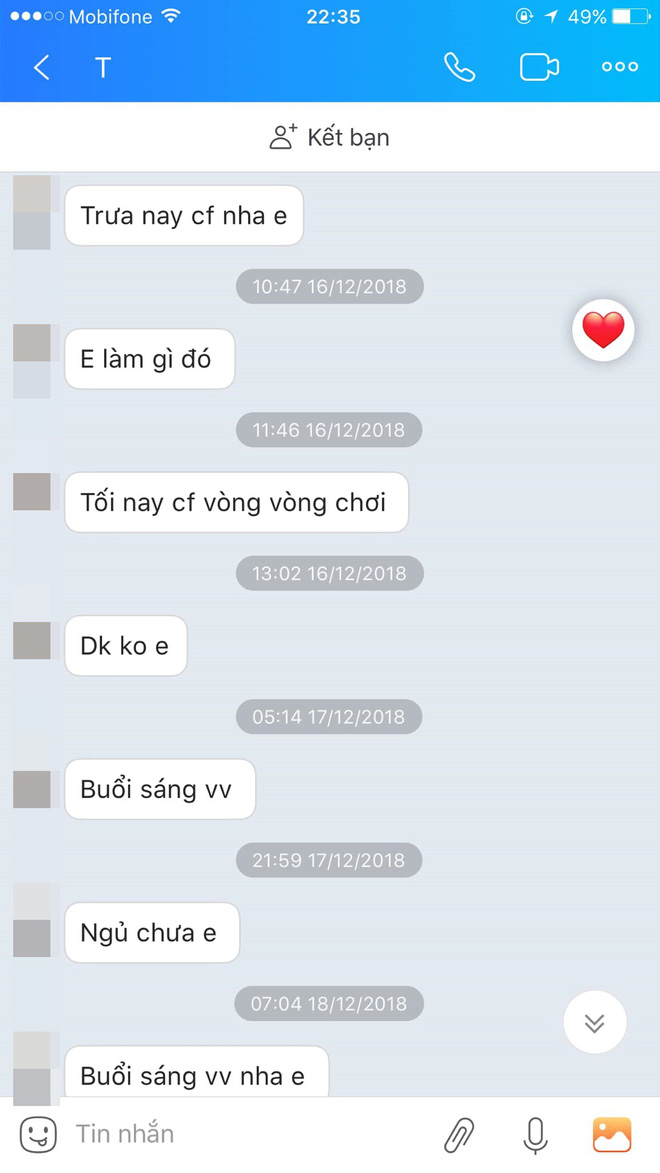This screenshot has width=660, height=1173.
Task: Send a heart reaction
Action: [x=603, y=330]
